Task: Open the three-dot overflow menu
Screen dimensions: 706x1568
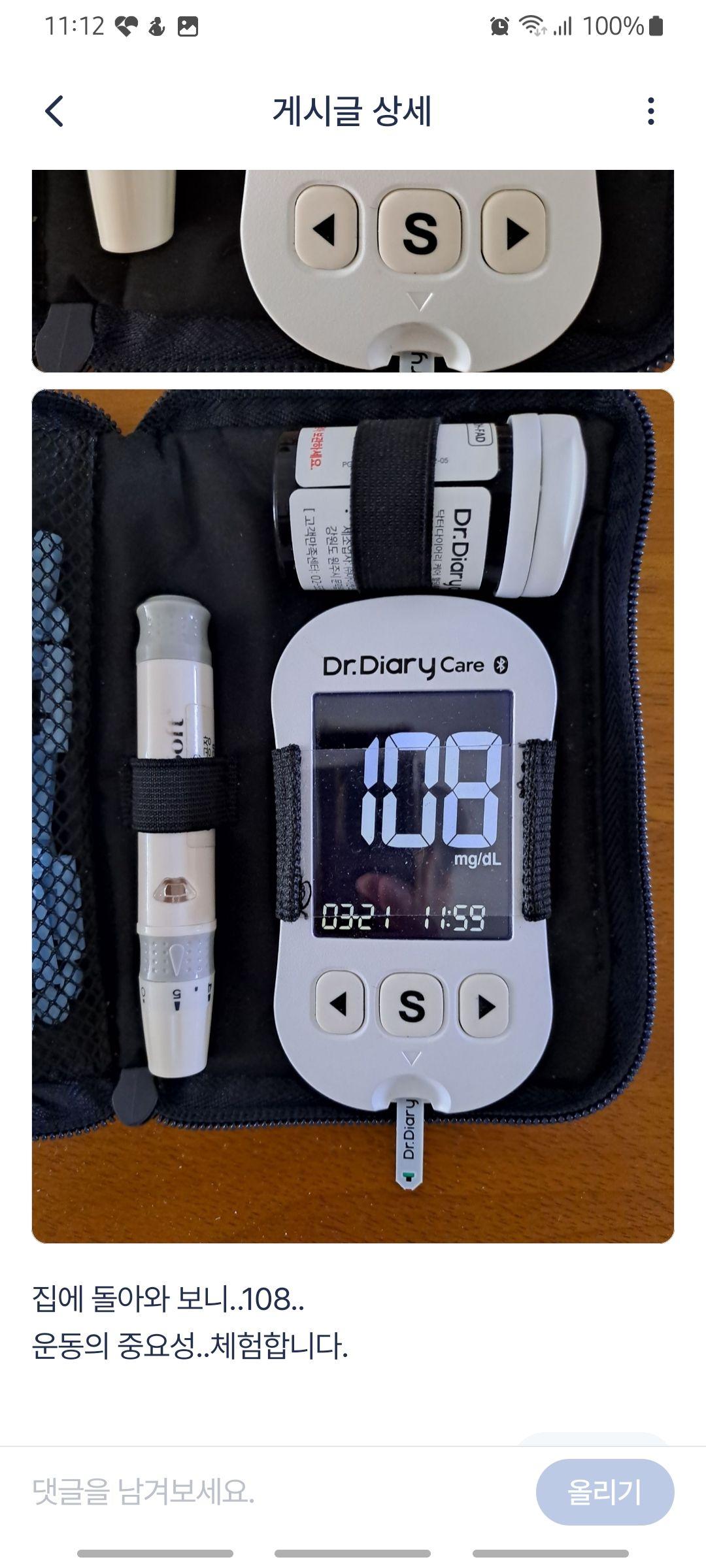Action: pyautogui.click(x=650, y=111)
